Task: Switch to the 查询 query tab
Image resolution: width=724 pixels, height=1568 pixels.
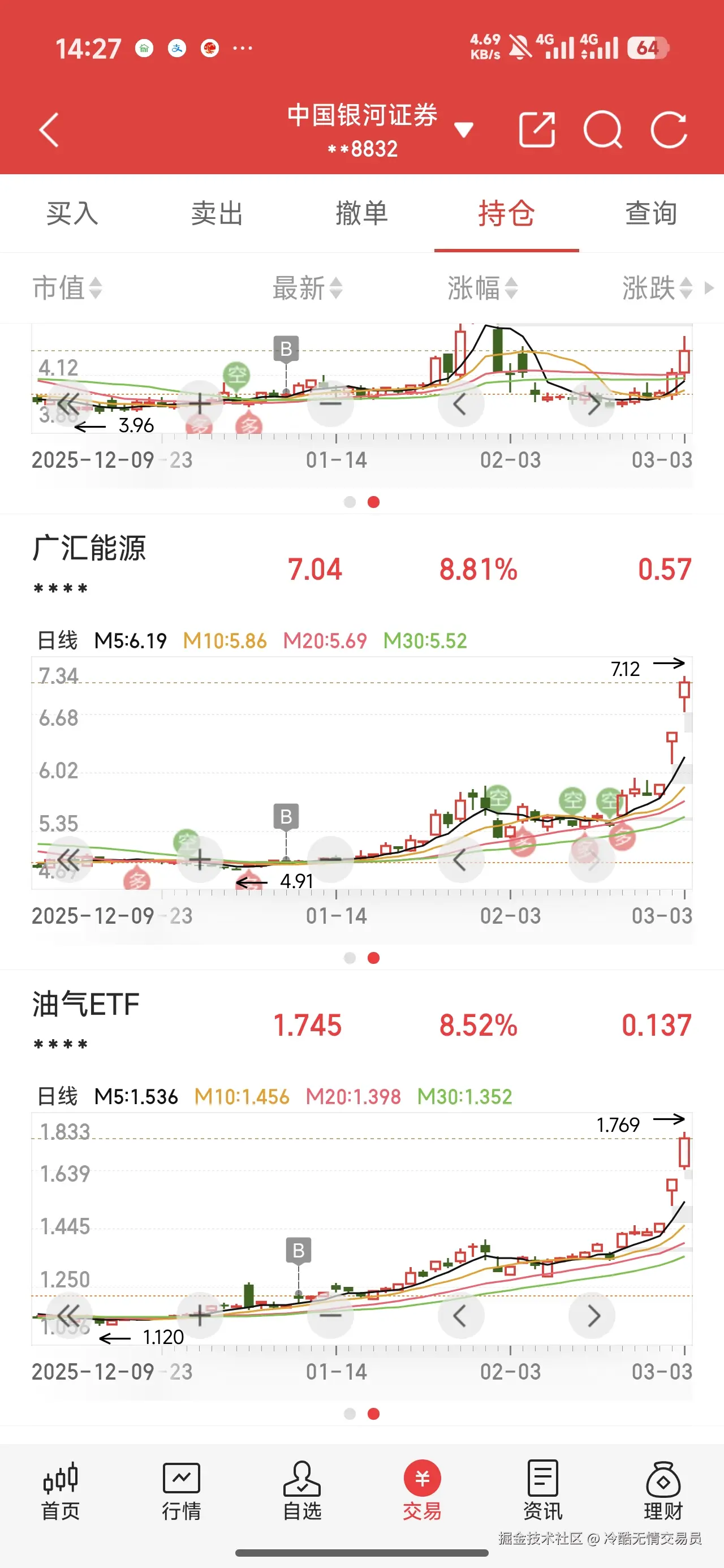Action: pos(650,214)
